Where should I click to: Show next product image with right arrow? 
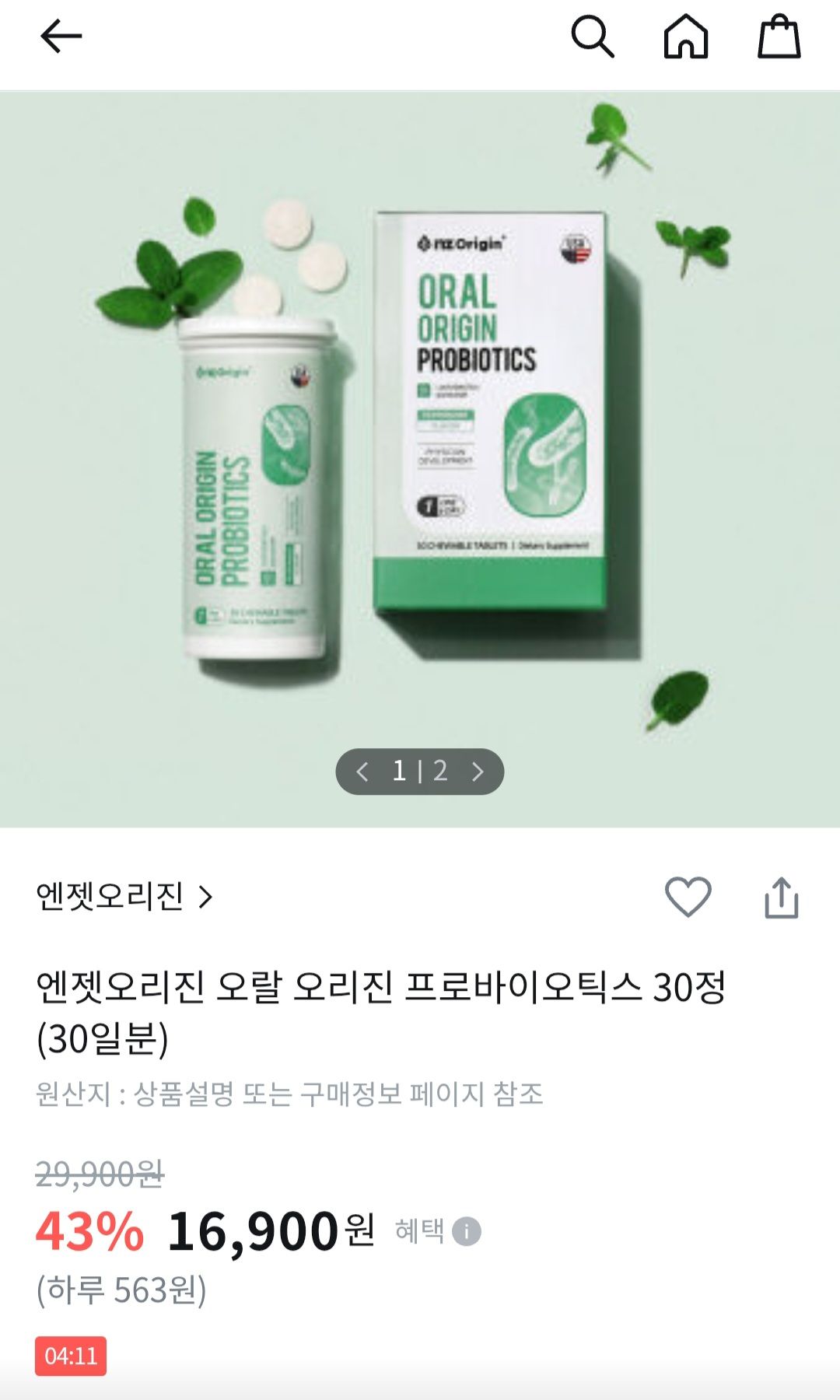478,772
